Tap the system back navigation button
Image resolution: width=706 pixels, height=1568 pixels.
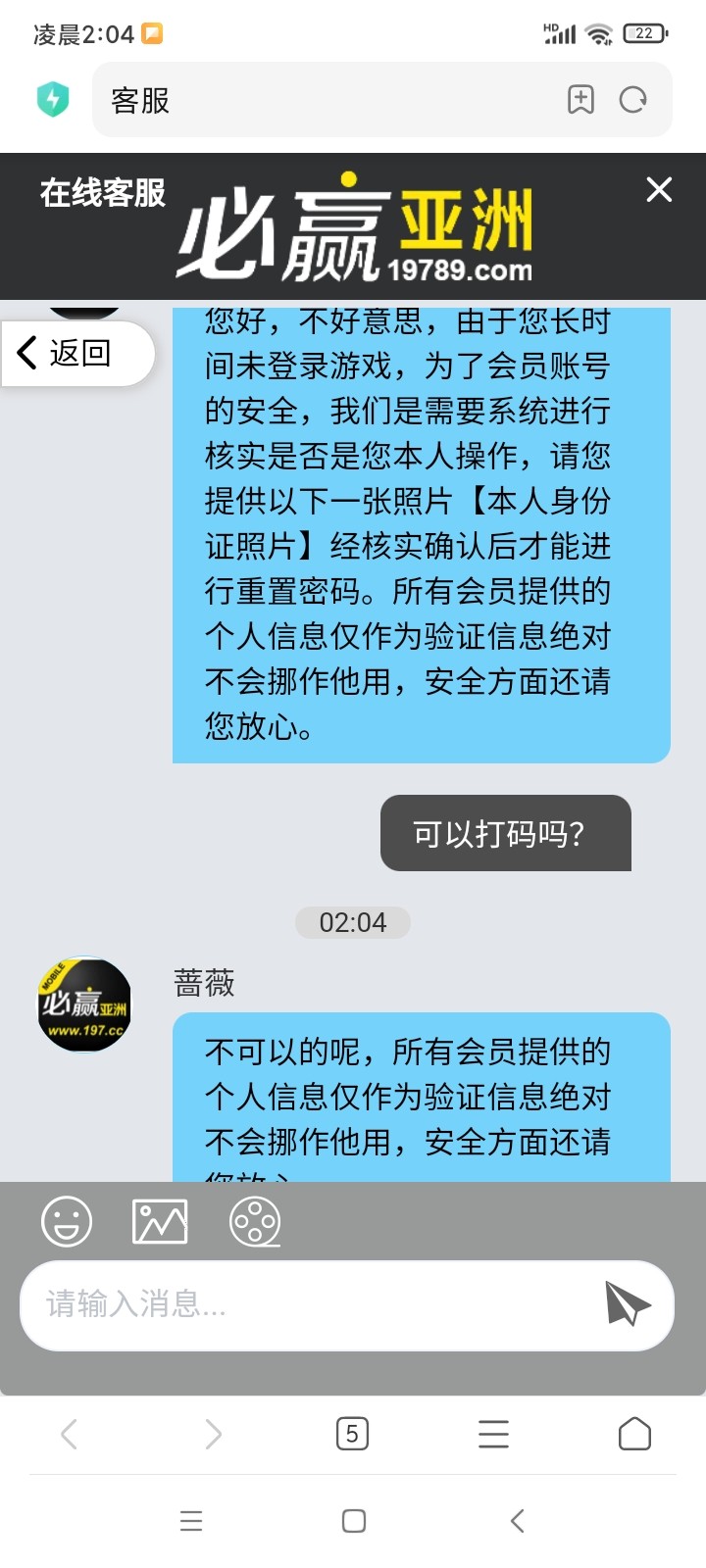point(518,1521)
